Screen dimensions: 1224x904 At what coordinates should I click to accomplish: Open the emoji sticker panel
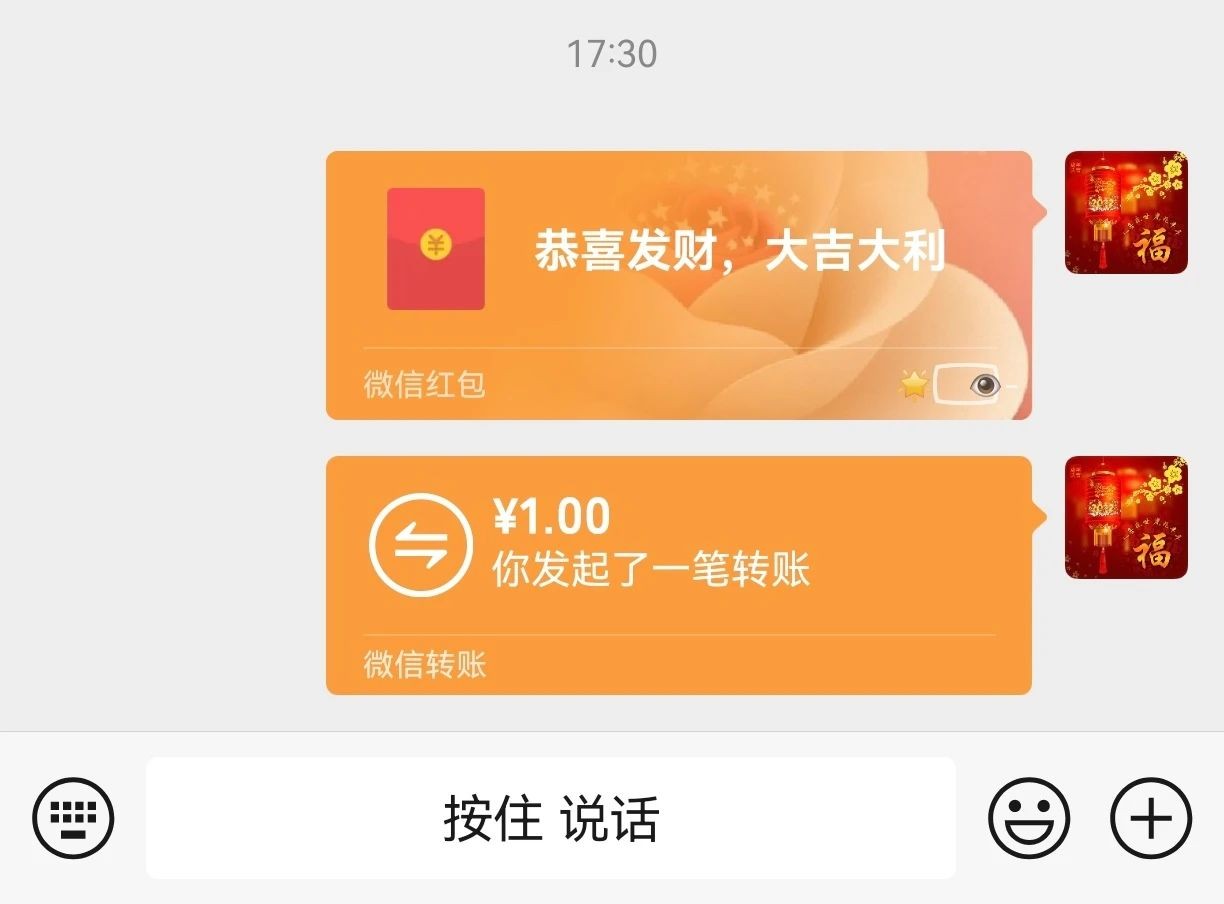pyautogui.click(x=1029, y=818)
